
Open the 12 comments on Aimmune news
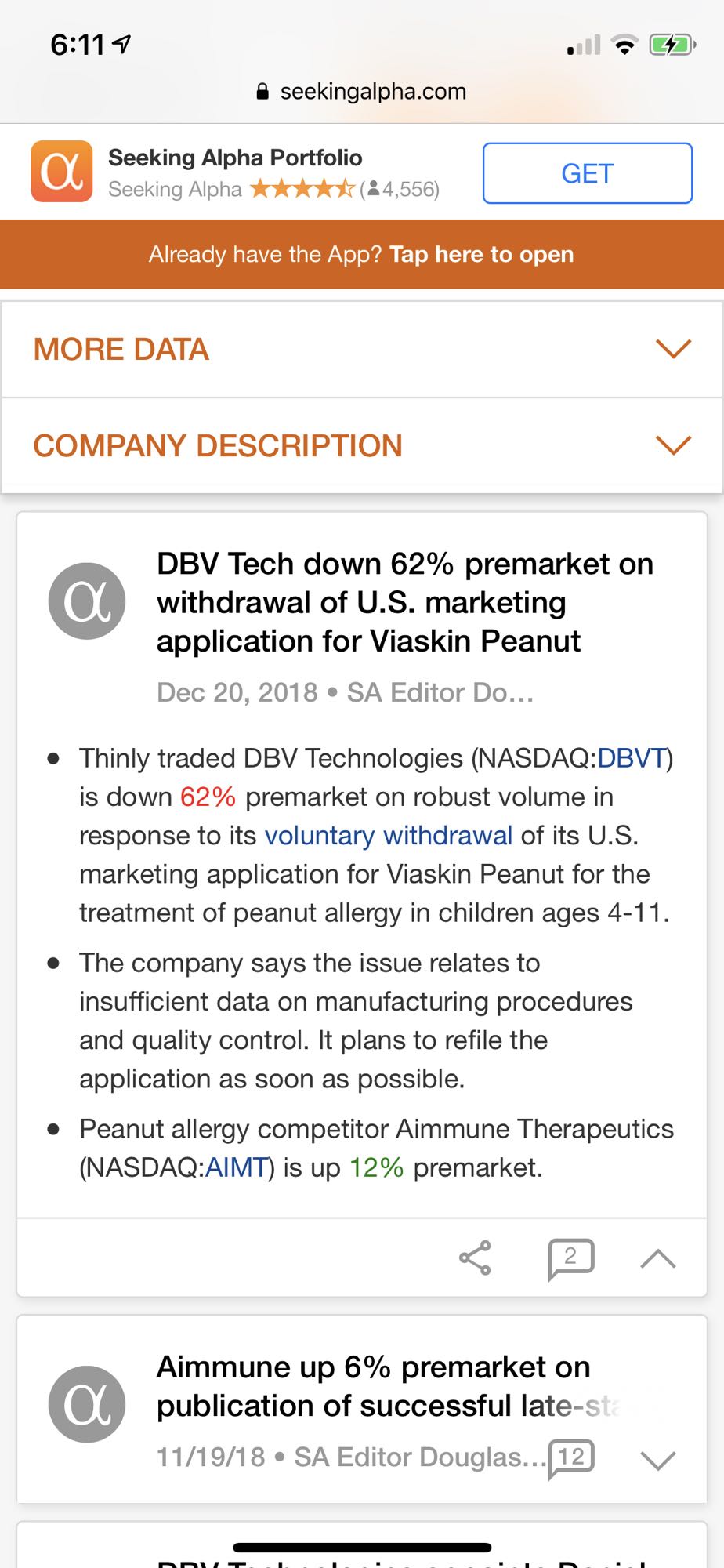[571, 1459]
